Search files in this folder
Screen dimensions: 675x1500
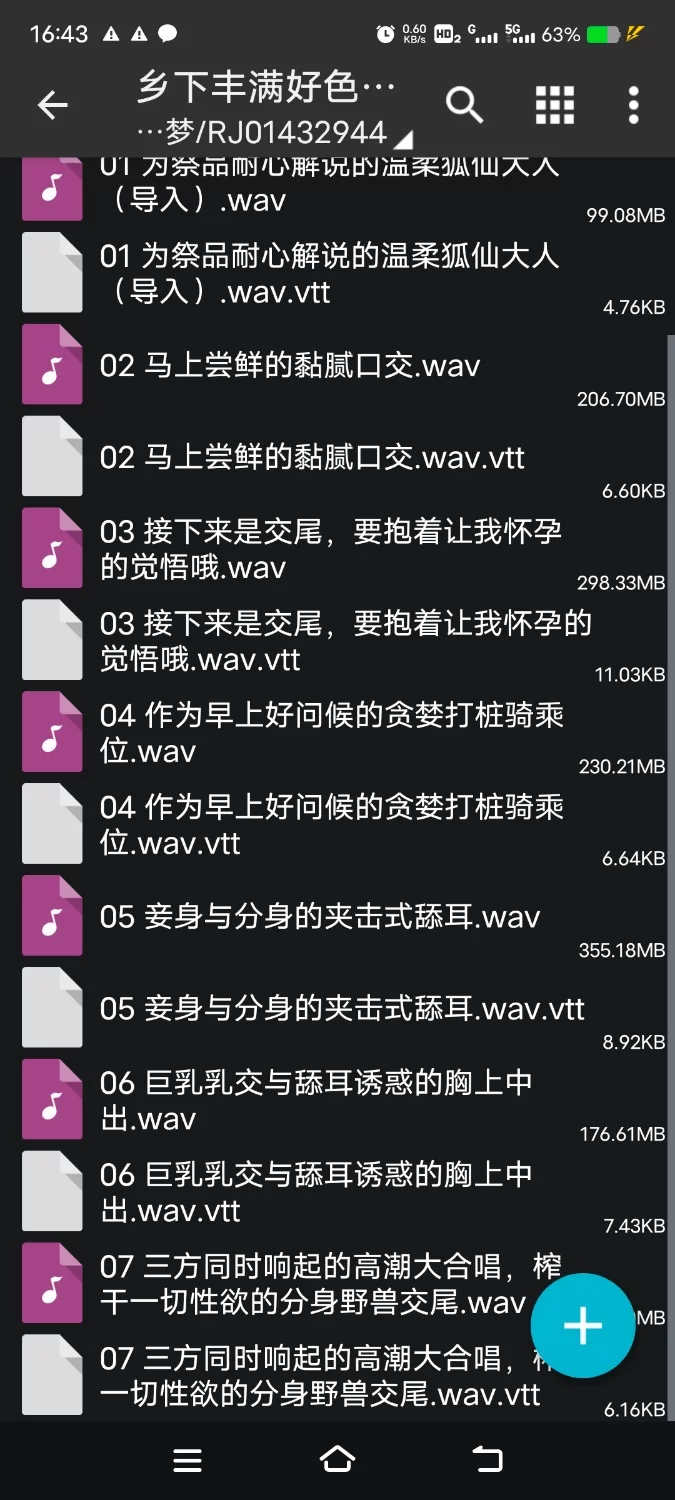[x=464, y=105]
